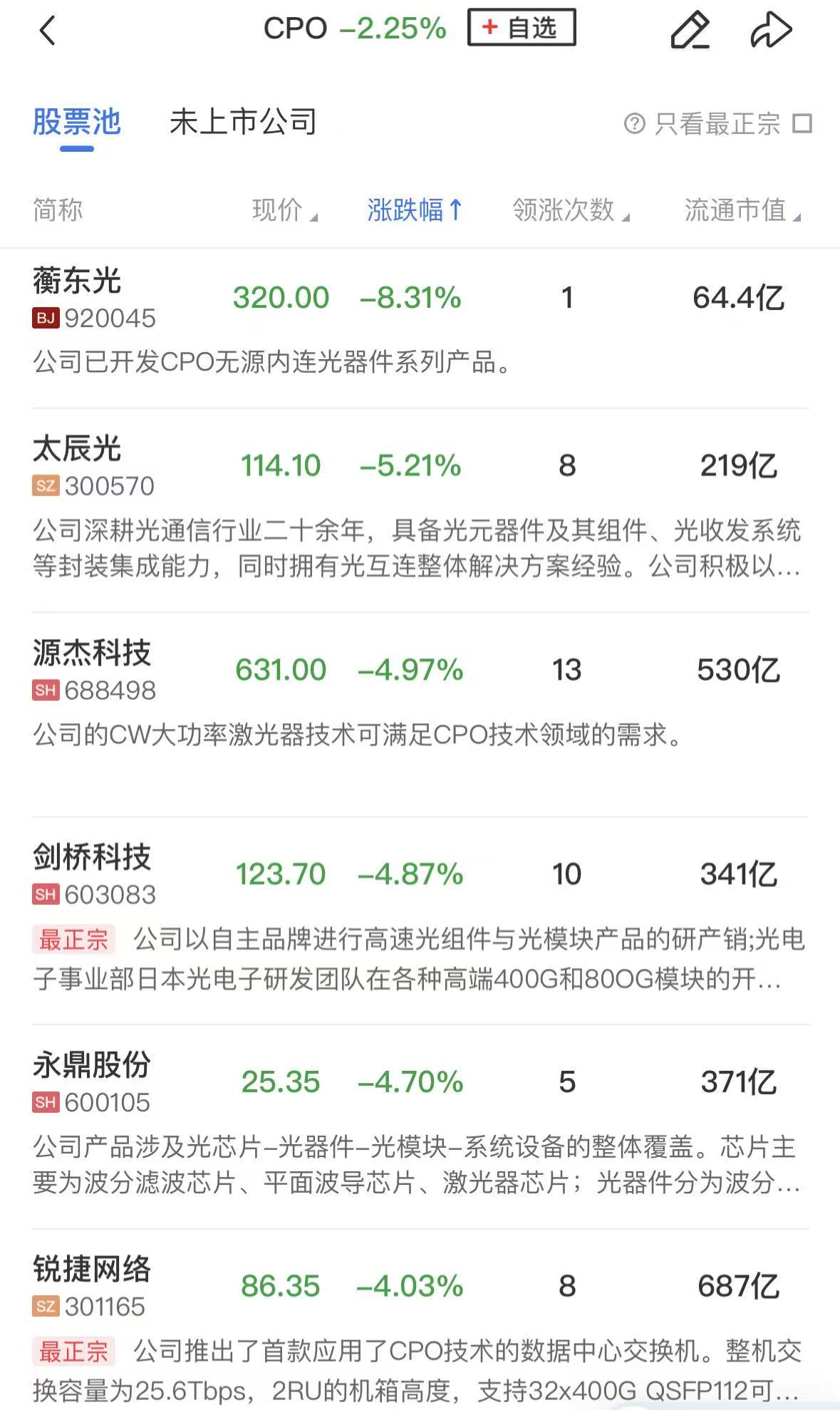Tick the 只看最正宗 checkbox
Image resolution: width=840 pixels, height=1410 pixels.
[x=802, y=123]
